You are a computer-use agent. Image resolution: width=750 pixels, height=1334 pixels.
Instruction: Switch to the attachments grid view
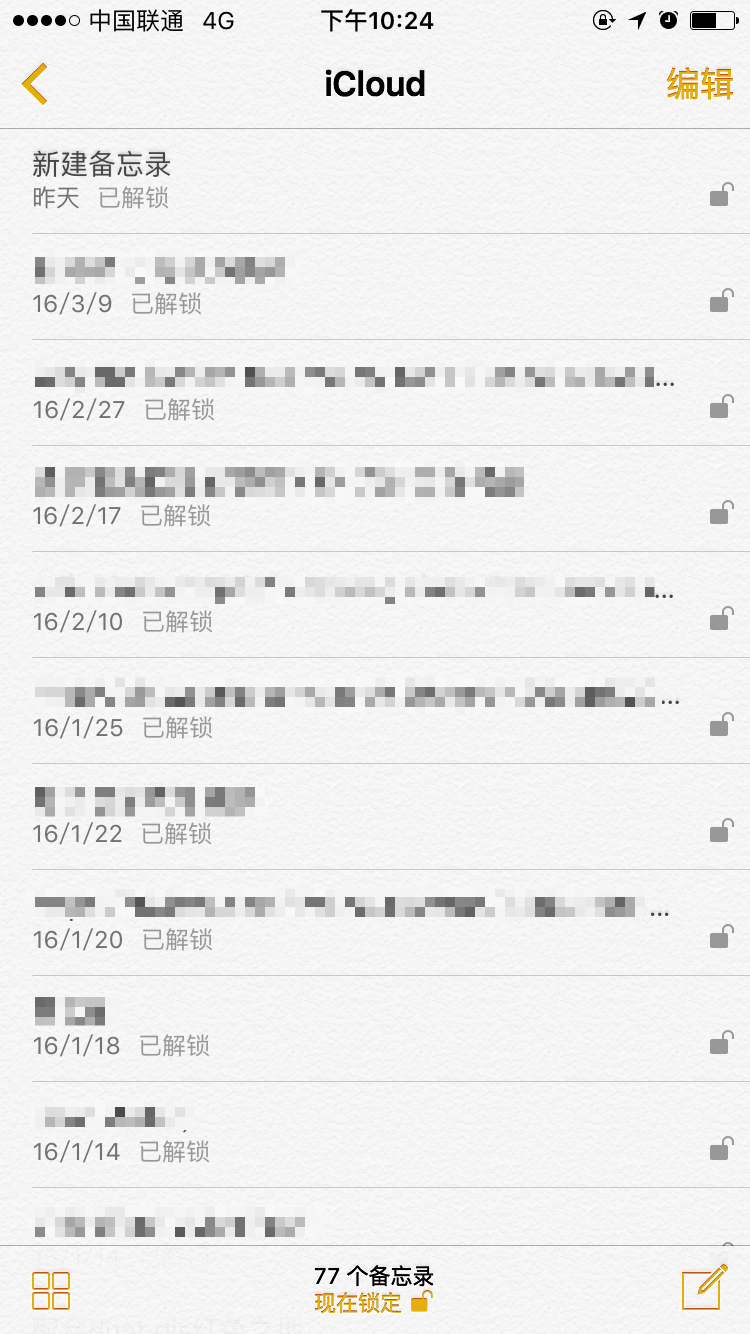[51, 1290]
